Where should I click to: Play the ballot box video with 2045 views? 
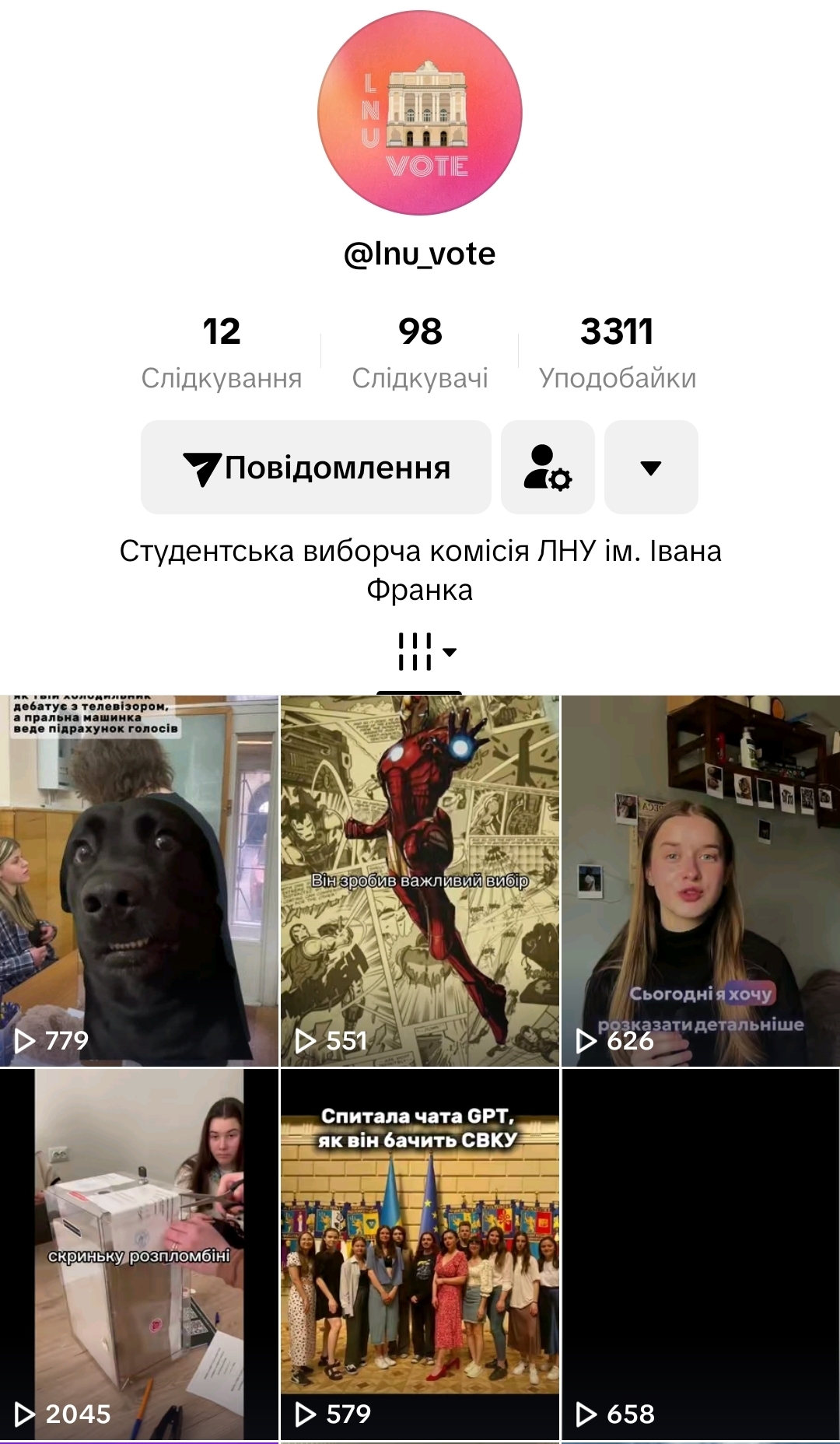click(x=139, y=1254)
